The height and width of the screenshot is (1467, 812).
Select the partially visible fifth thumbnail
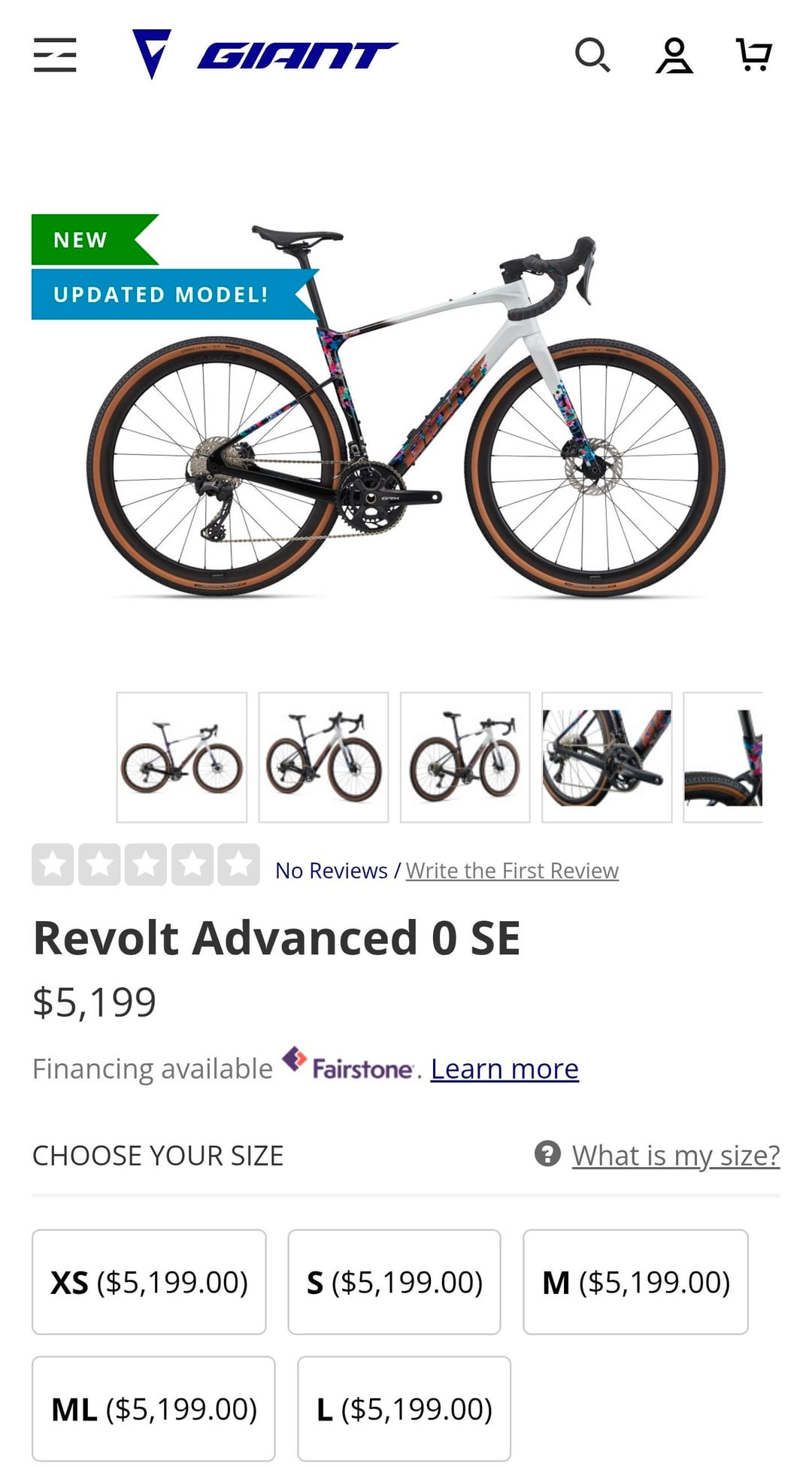[x=723, y=757]
